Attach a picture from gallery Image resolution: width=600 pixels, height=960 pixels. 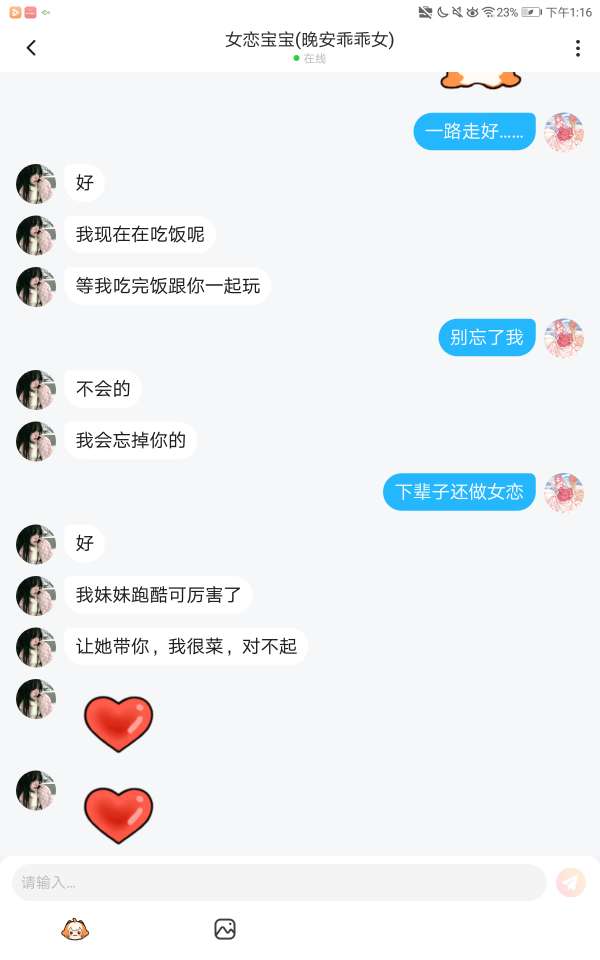(225, 929)
